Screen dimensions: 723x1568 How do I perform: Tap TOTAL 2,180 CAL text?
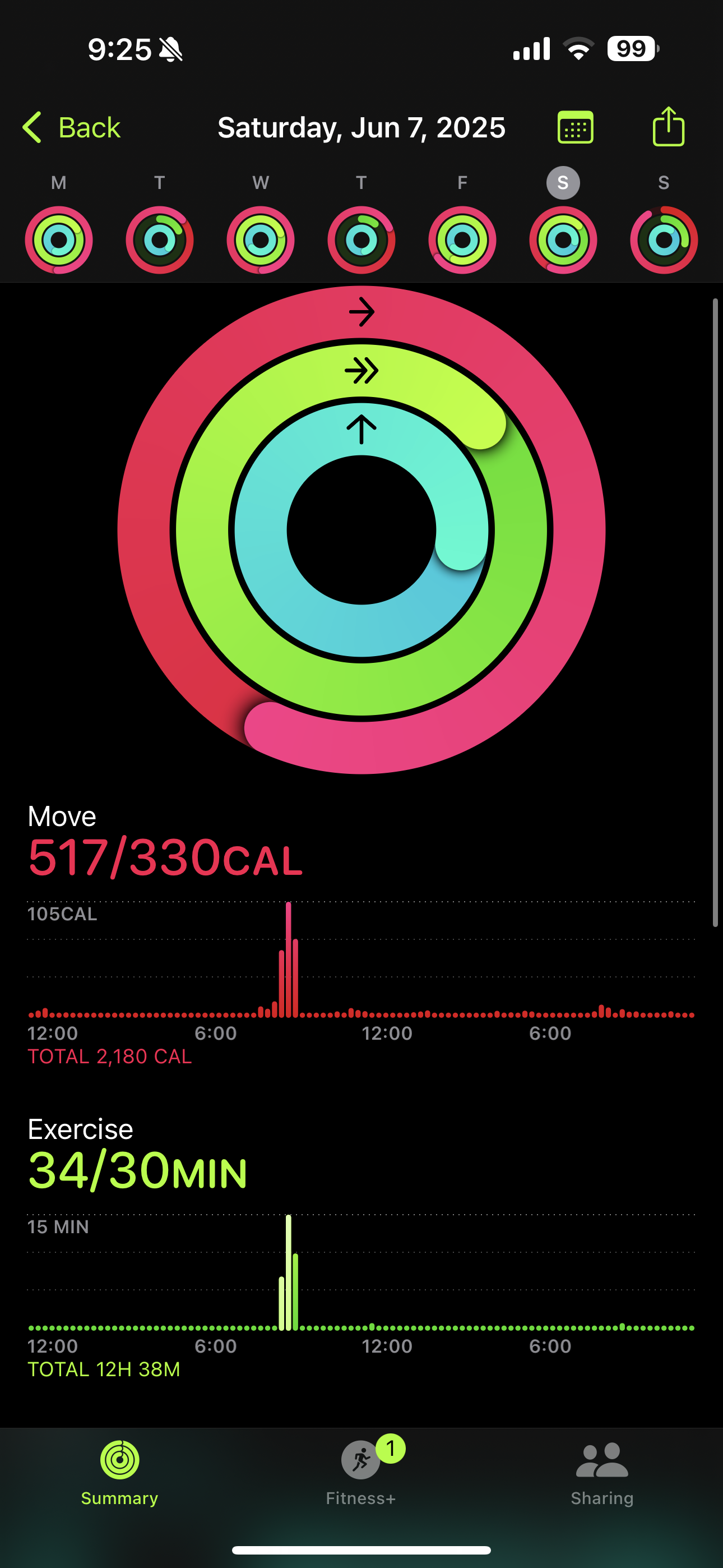click(x=109, y=1057)
